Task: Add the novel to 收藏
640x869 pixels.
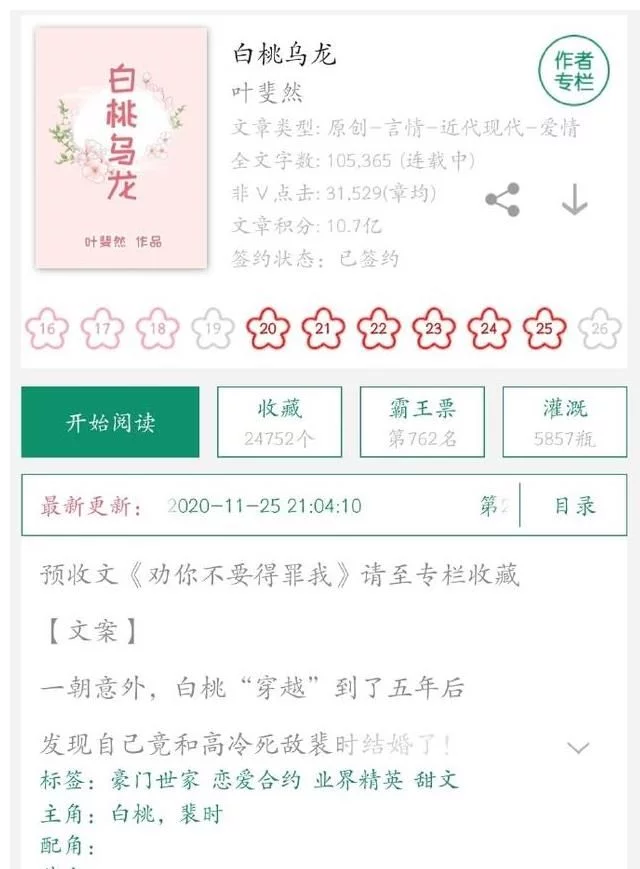Action: (279, 422)
